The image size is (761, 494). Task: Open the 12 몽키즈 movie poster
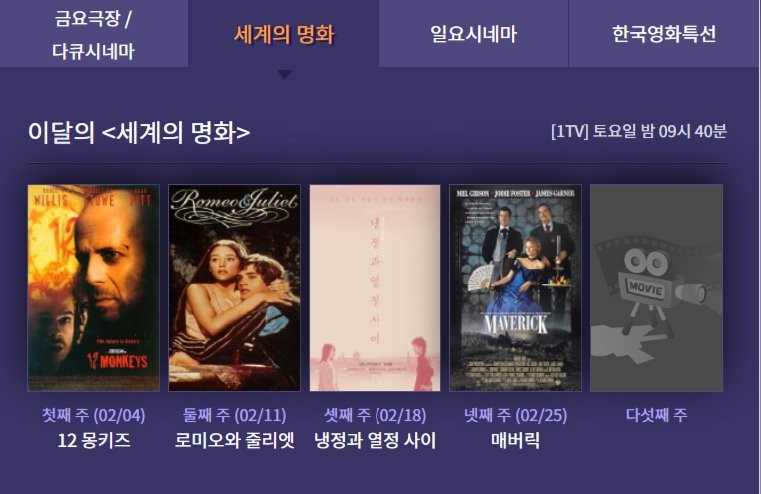[x=93, y=287]
